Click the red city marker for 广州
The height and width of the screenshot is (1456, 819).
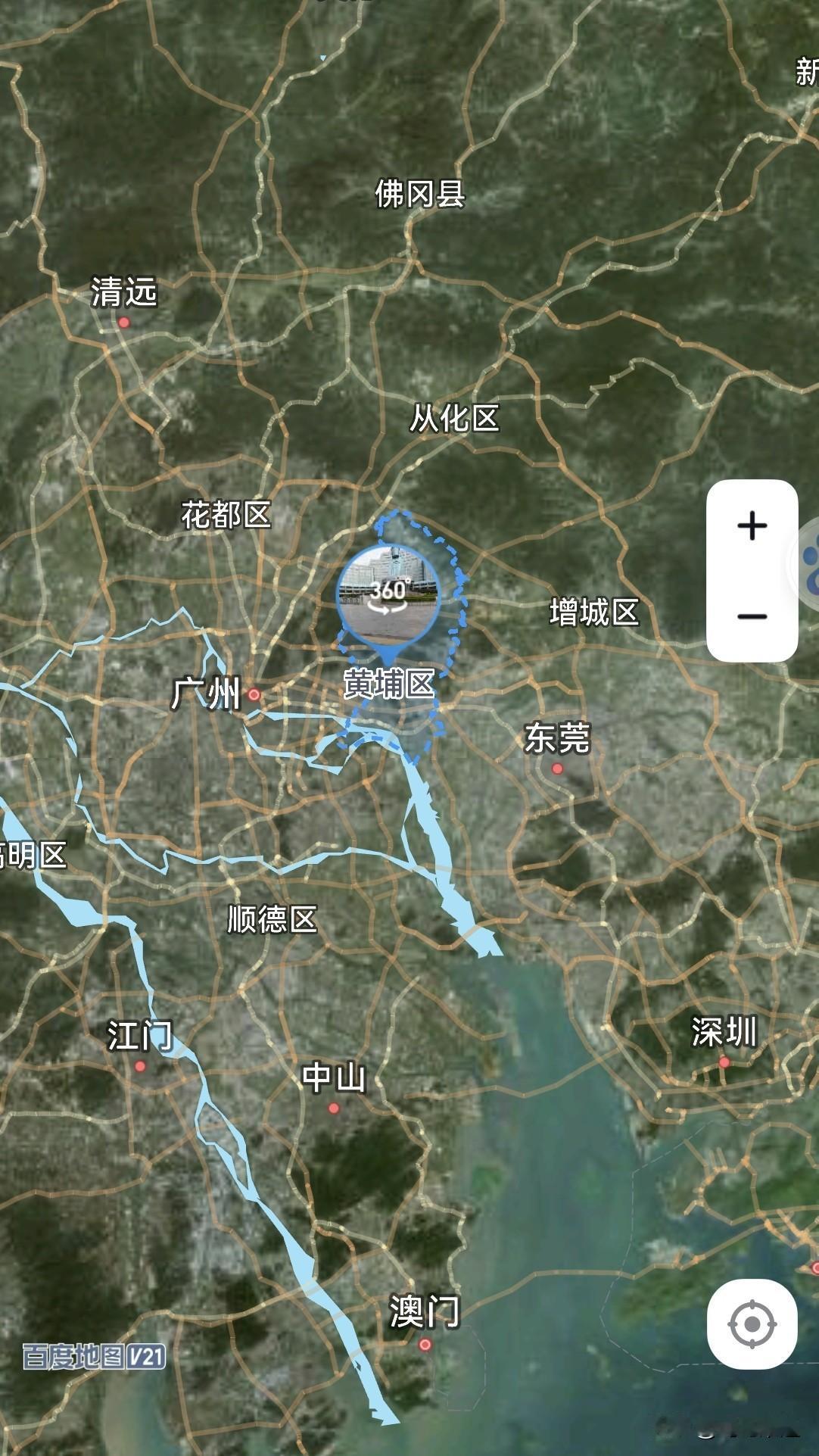tap(254, 693)
